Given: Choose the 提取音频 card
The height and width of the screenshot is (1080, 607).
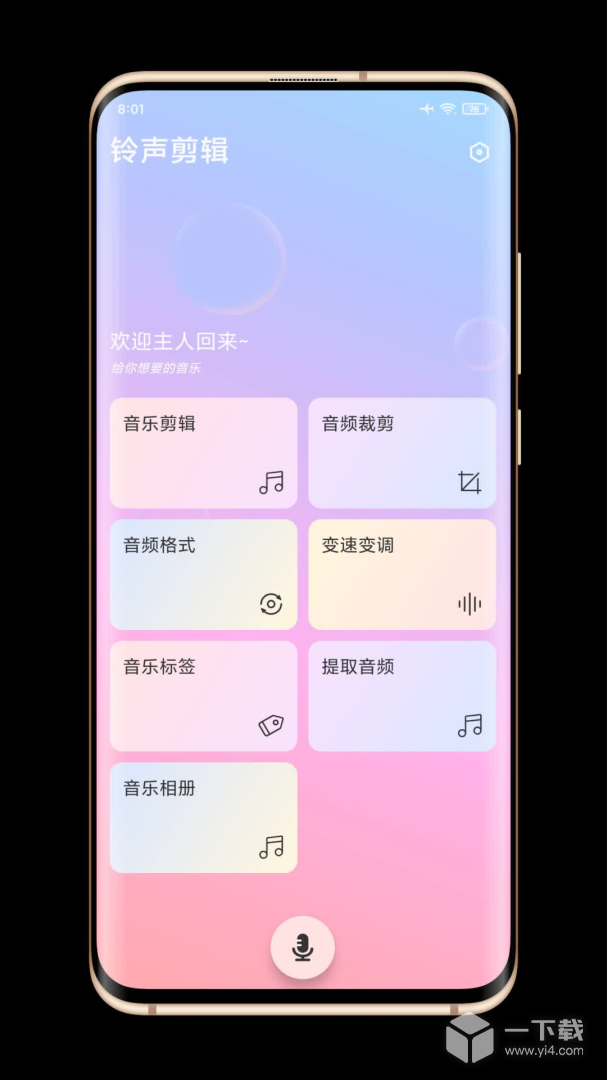Looking at the screenshot, I should 401,696.
